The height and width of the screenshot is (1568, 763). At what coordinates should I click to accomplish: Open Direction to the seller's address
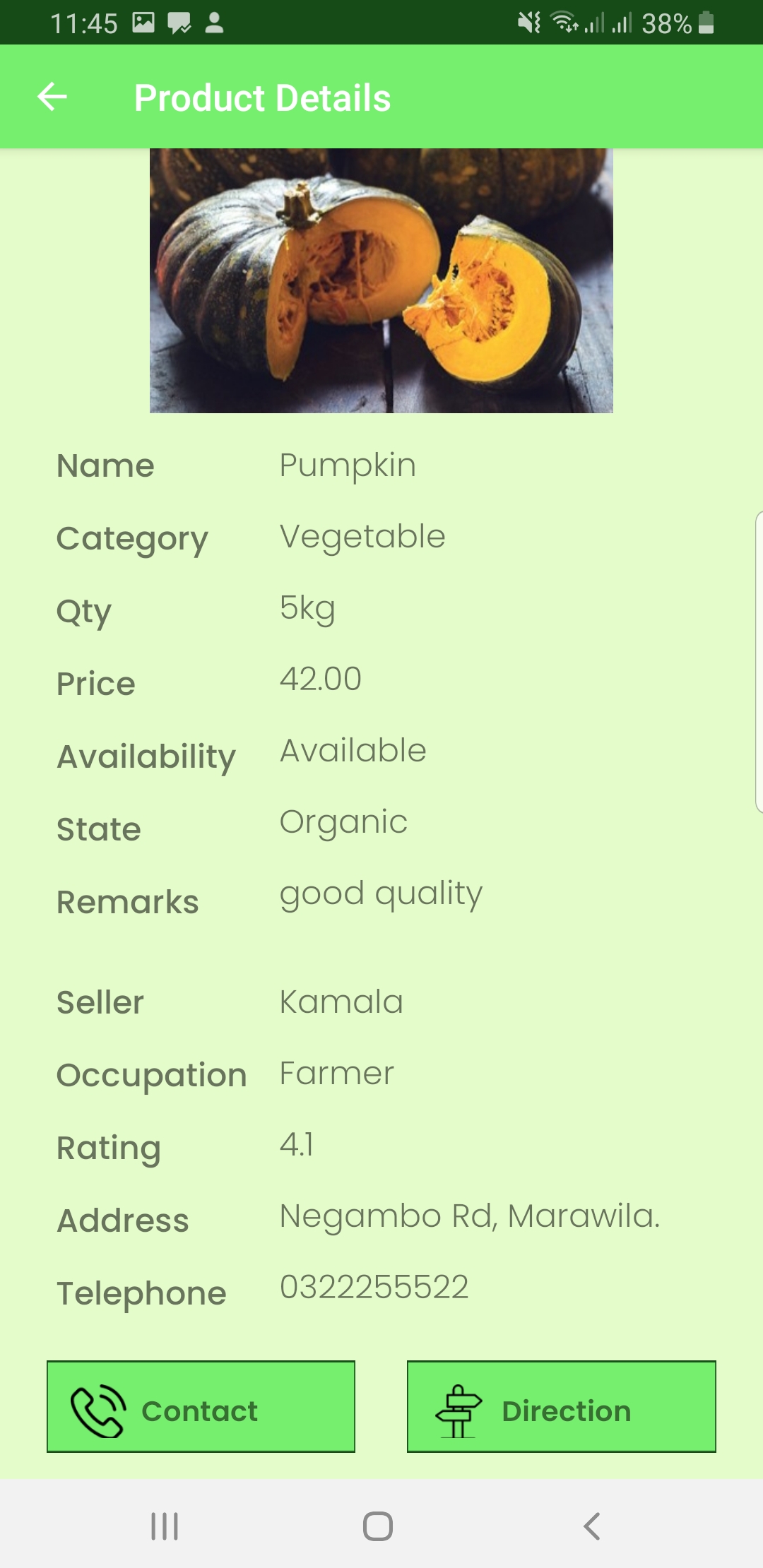(562, 1406)
